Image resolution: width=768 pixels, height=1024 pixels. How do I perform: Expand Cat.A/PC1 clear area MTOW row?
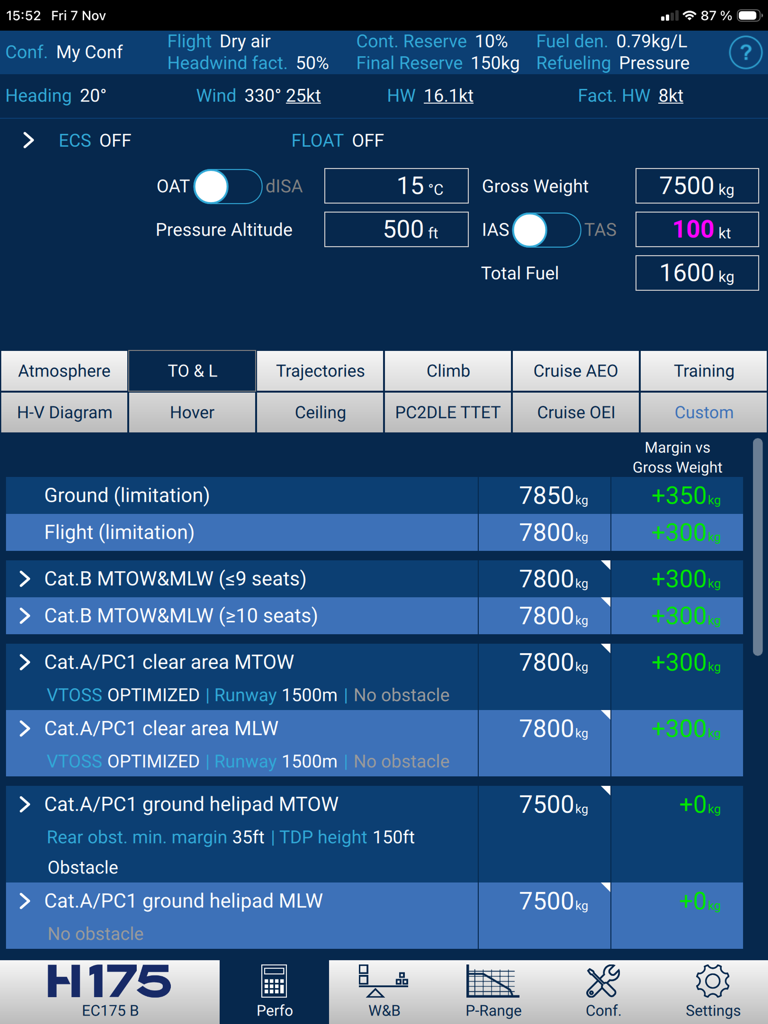[x=25, y=662]
